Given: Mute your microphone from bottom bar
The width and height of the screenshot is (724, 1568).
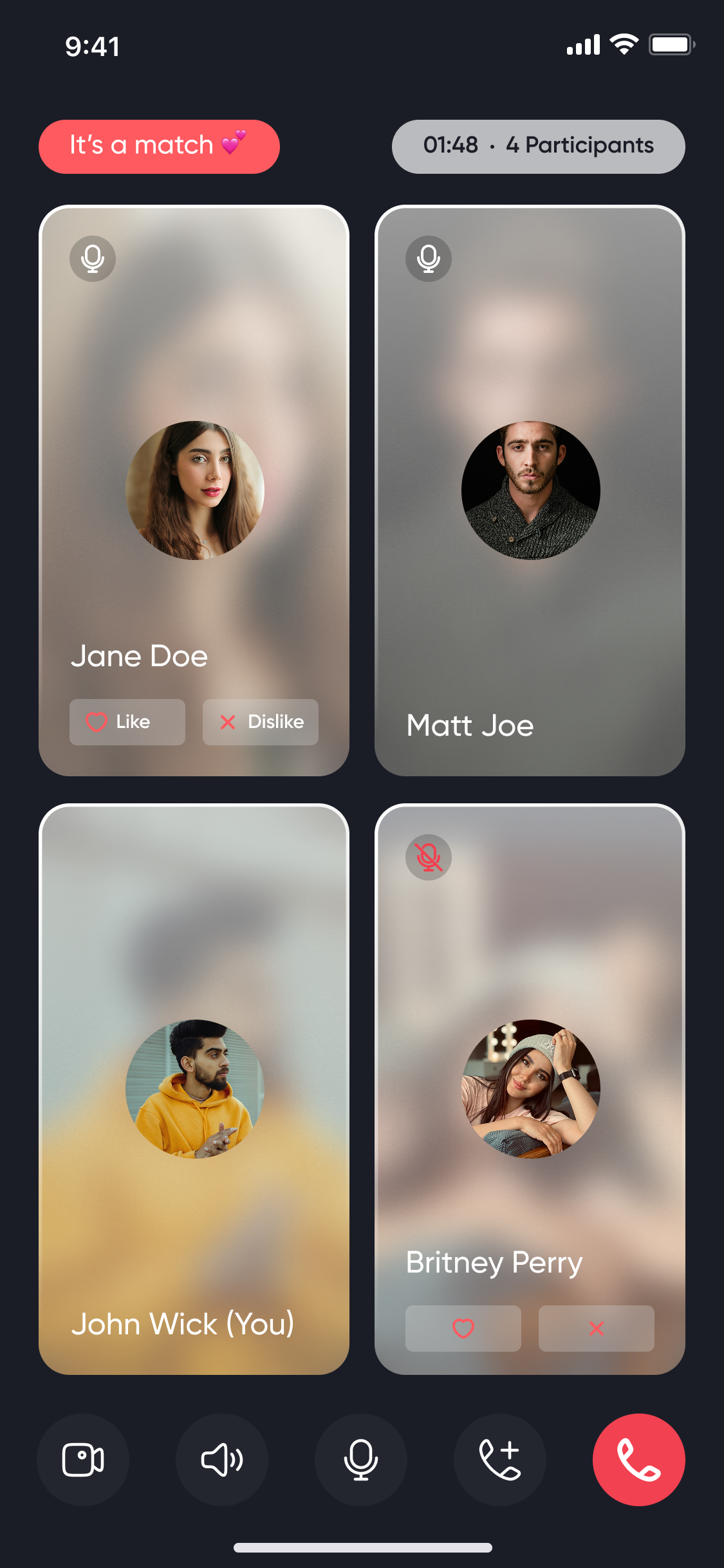Looking at the screenshot, I should (x=361, y=1459).
